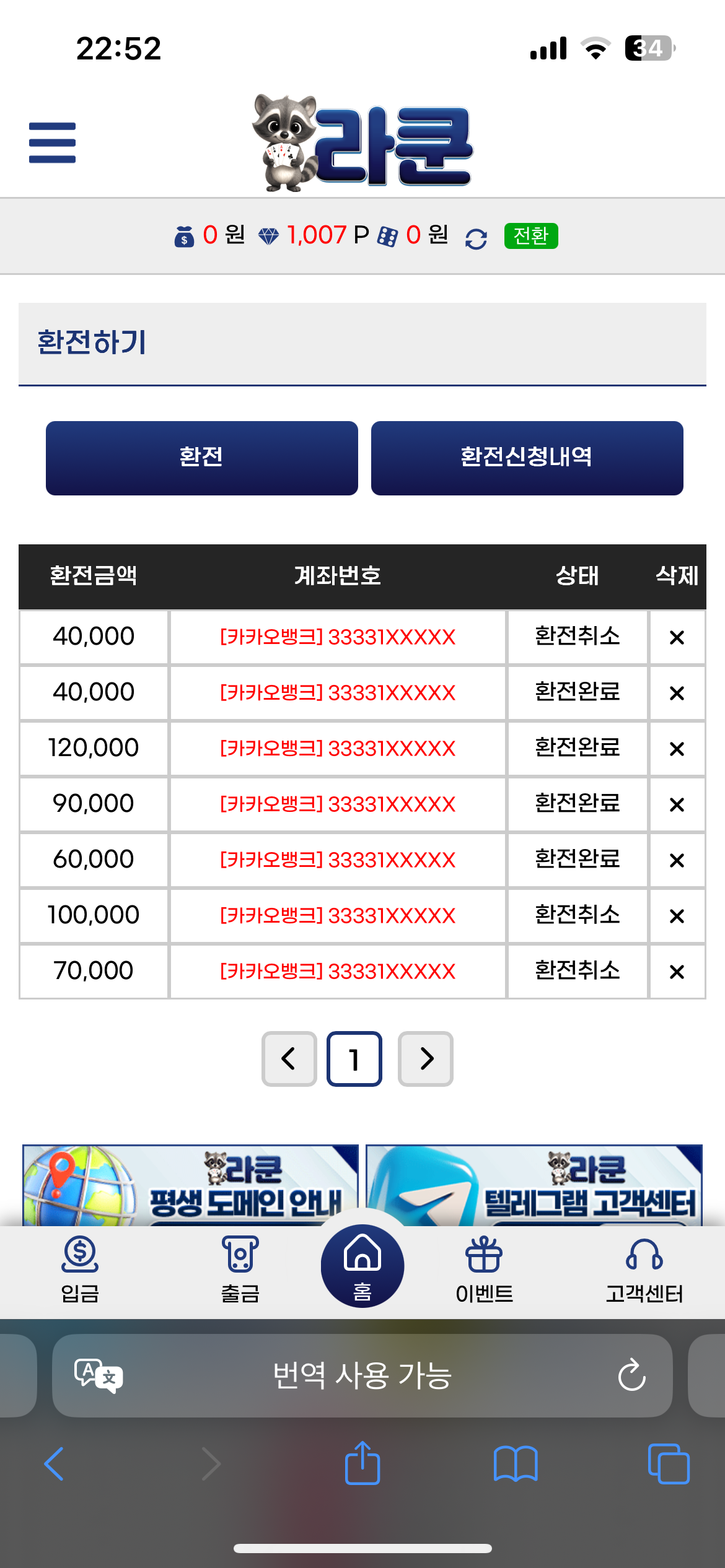The width and height of the screenshot is (725, 1568).
Task: Open the 평생 도메인 안내 banner
Action: [x=191, y=1185]
